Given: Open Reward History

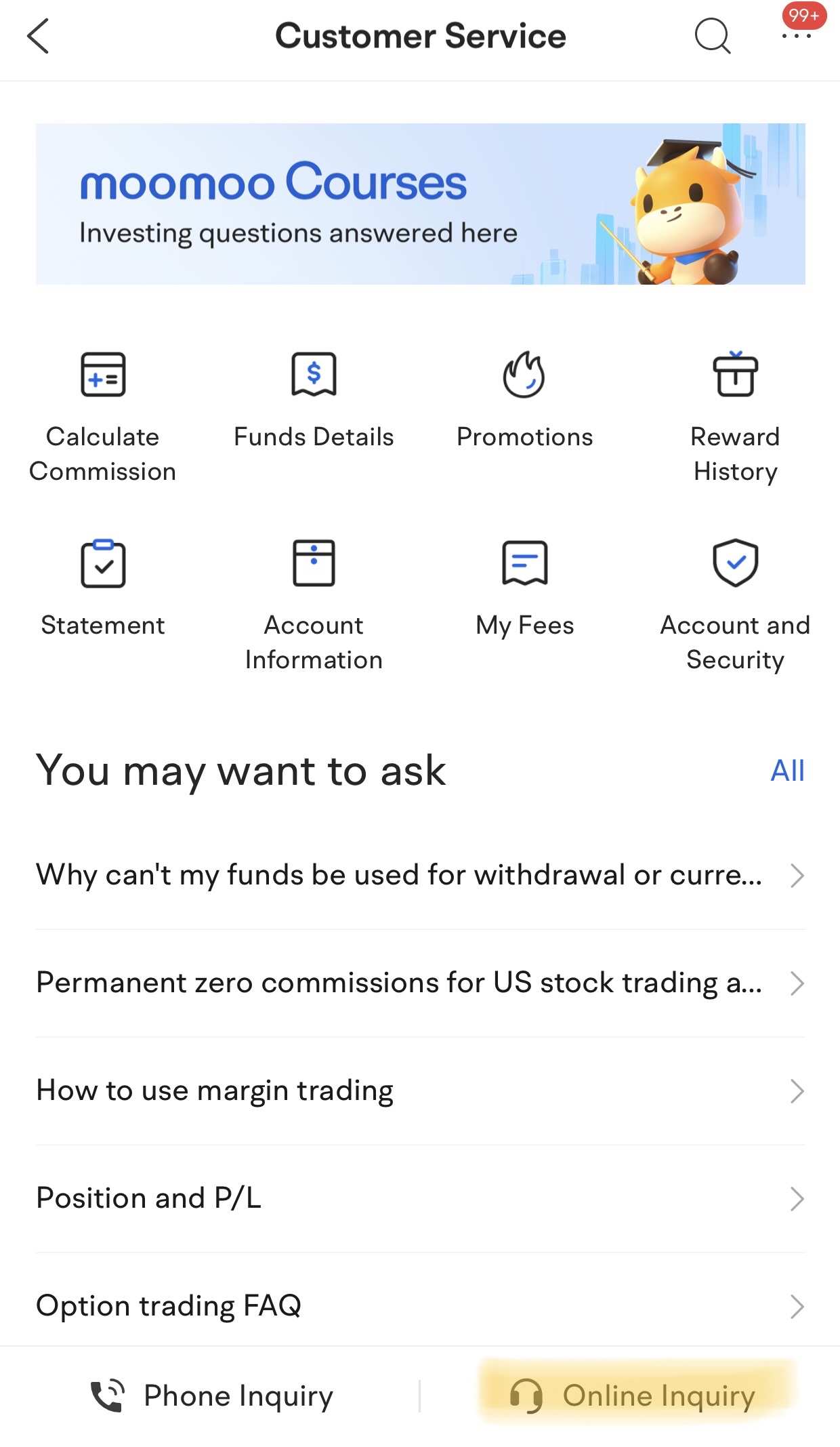Looking at the screenshot, I should point(735,416).
